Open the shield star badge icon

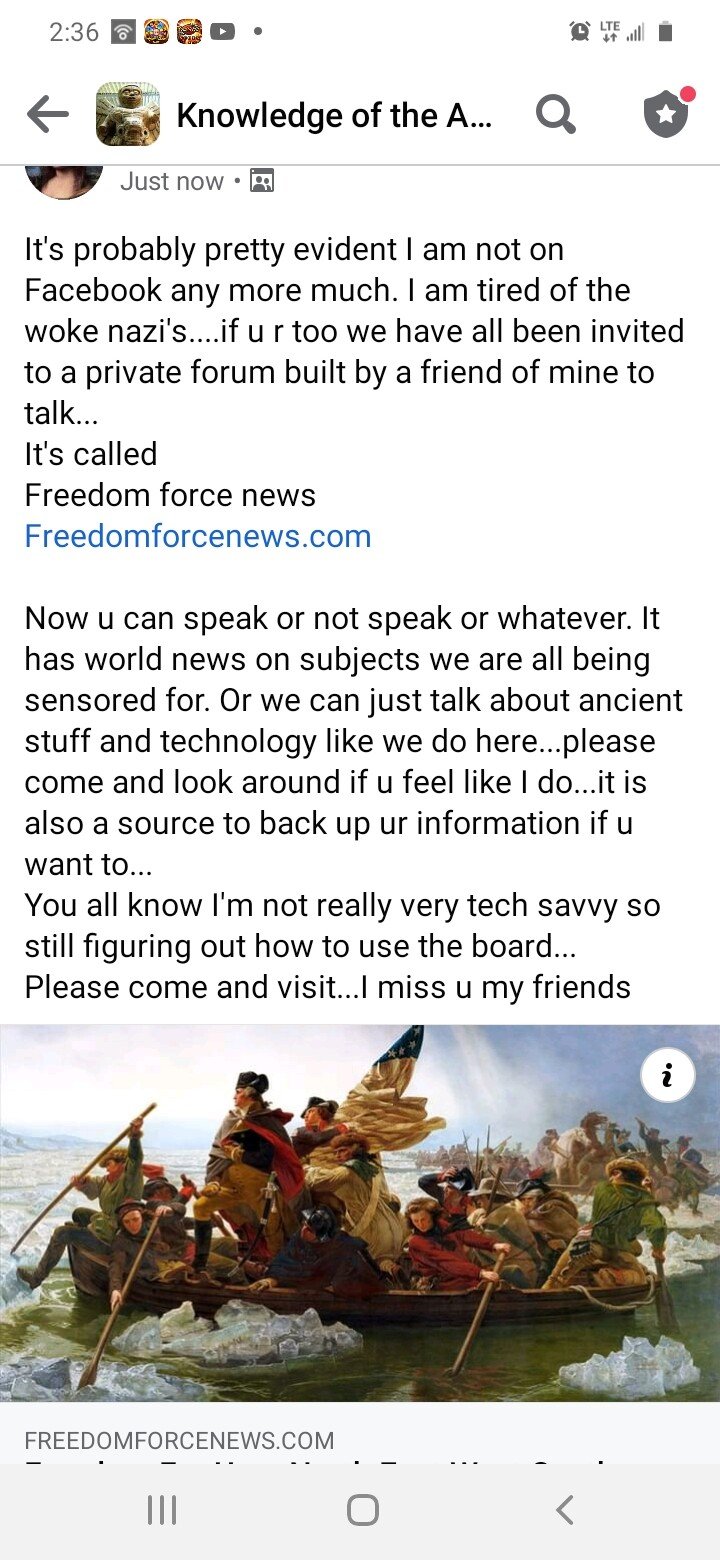pyautogui.click(x=667, y=115)
